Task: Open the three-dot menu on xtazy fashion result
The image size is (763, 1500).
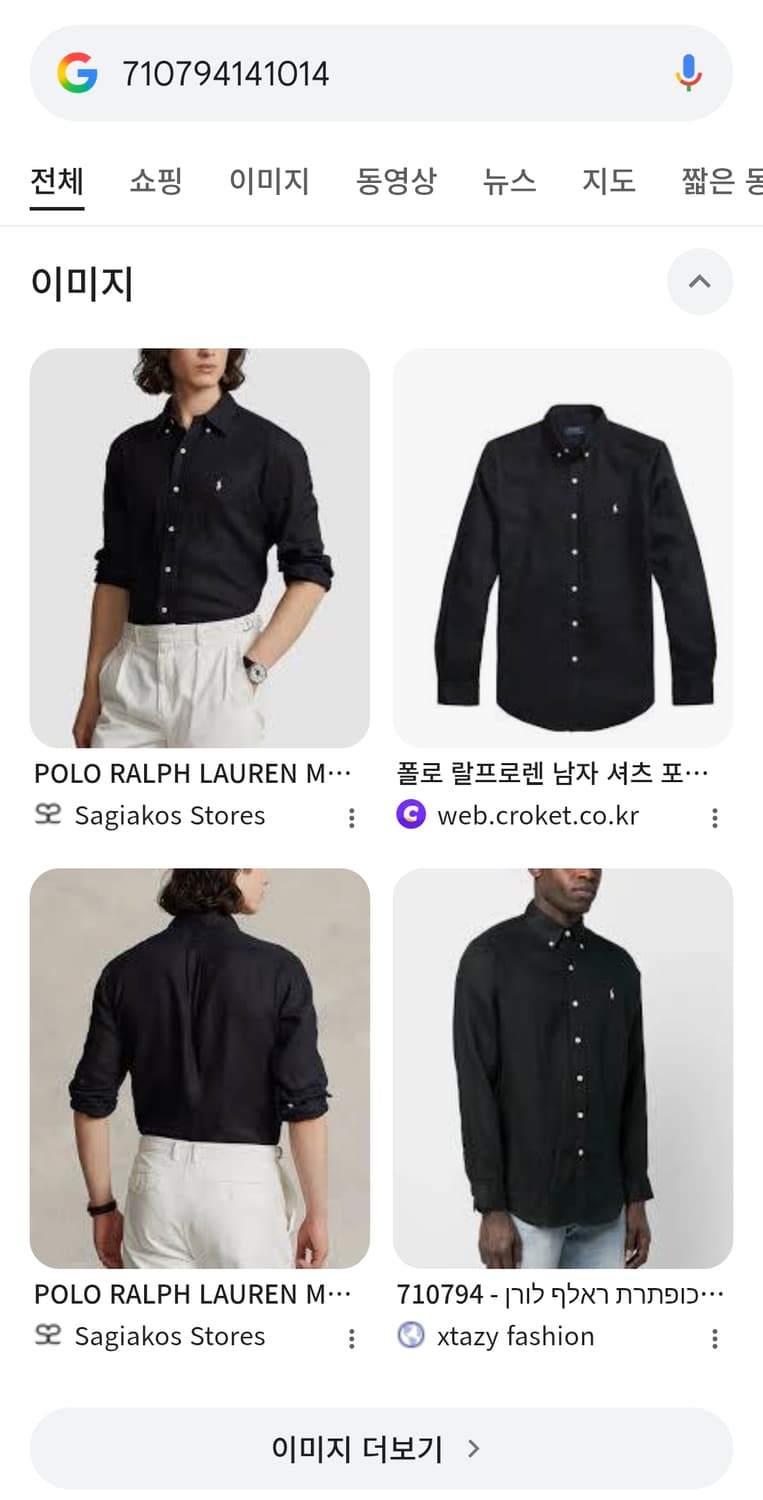Action: (714, 1338)
